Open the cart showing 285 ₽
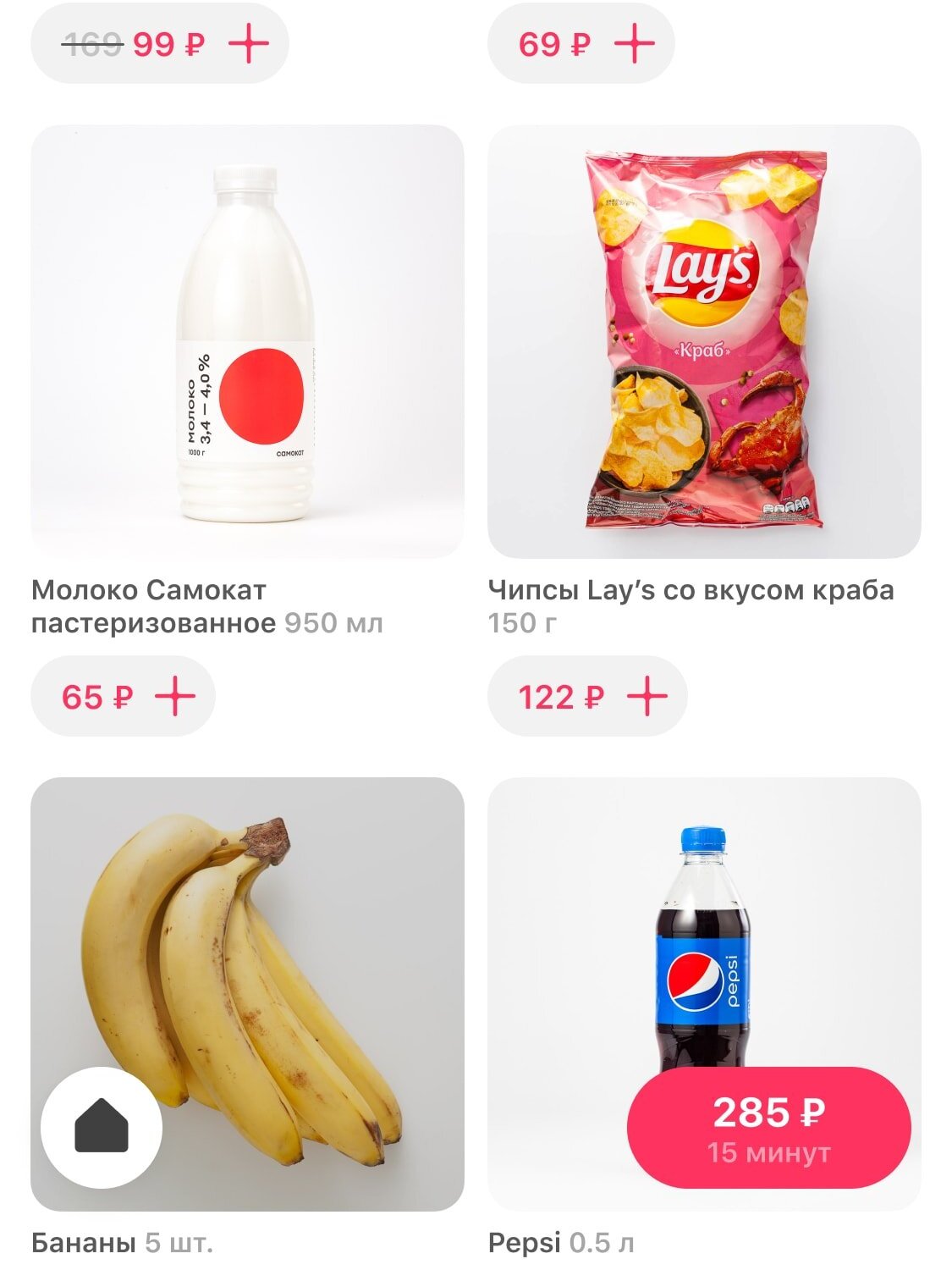The image size is (952, 1270). pyautogui.click(x=768, y=1127)
